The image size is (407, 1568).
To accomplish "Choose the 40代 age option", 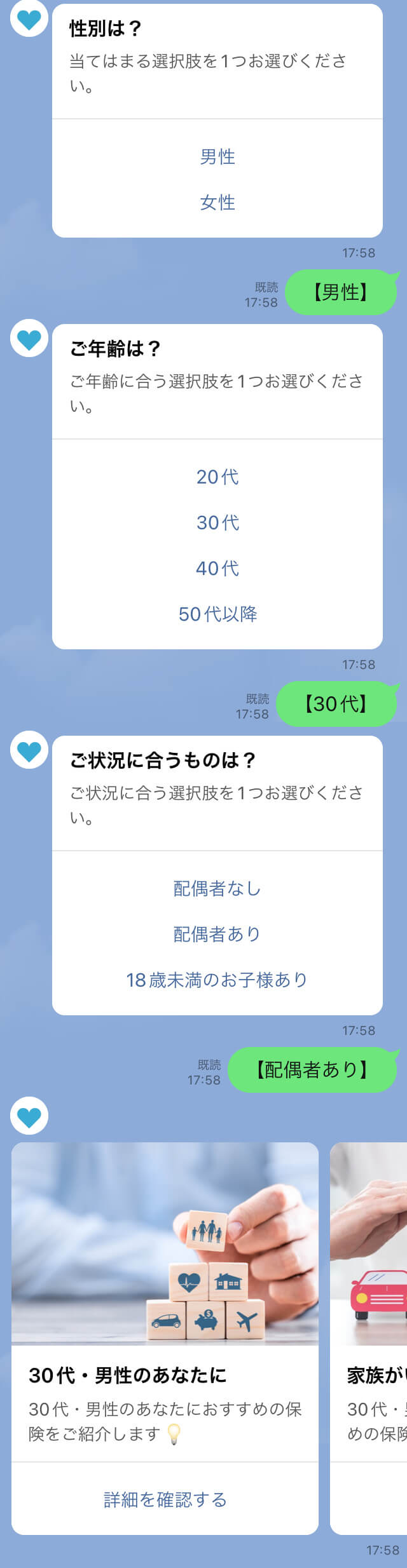I will pos(217,569).
